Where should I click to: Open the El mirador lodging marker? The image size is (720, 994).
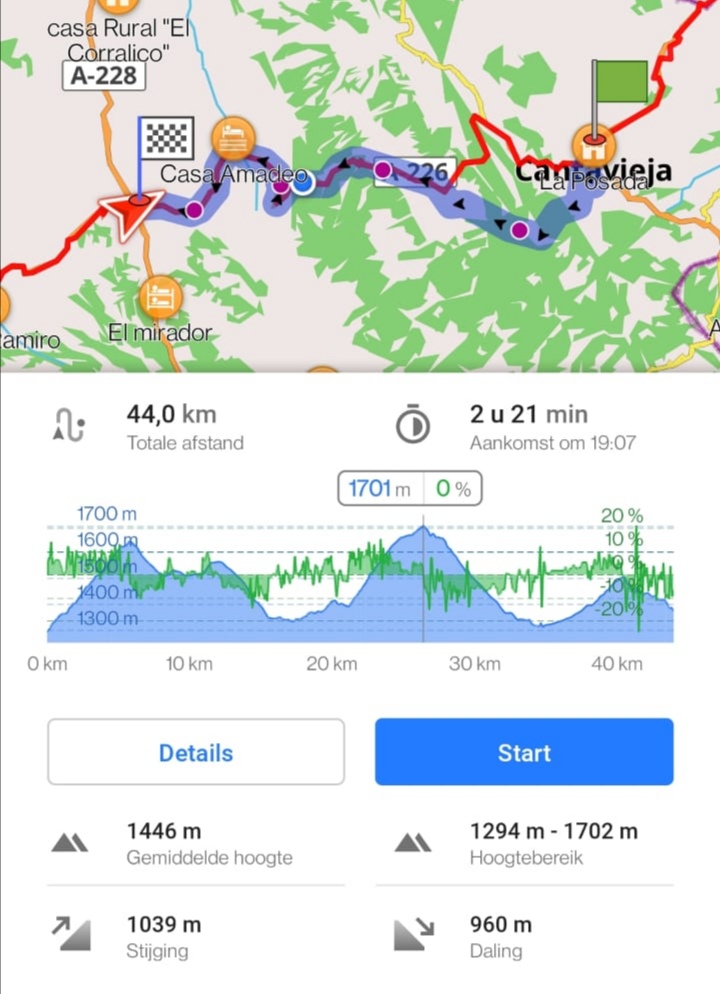160,295
